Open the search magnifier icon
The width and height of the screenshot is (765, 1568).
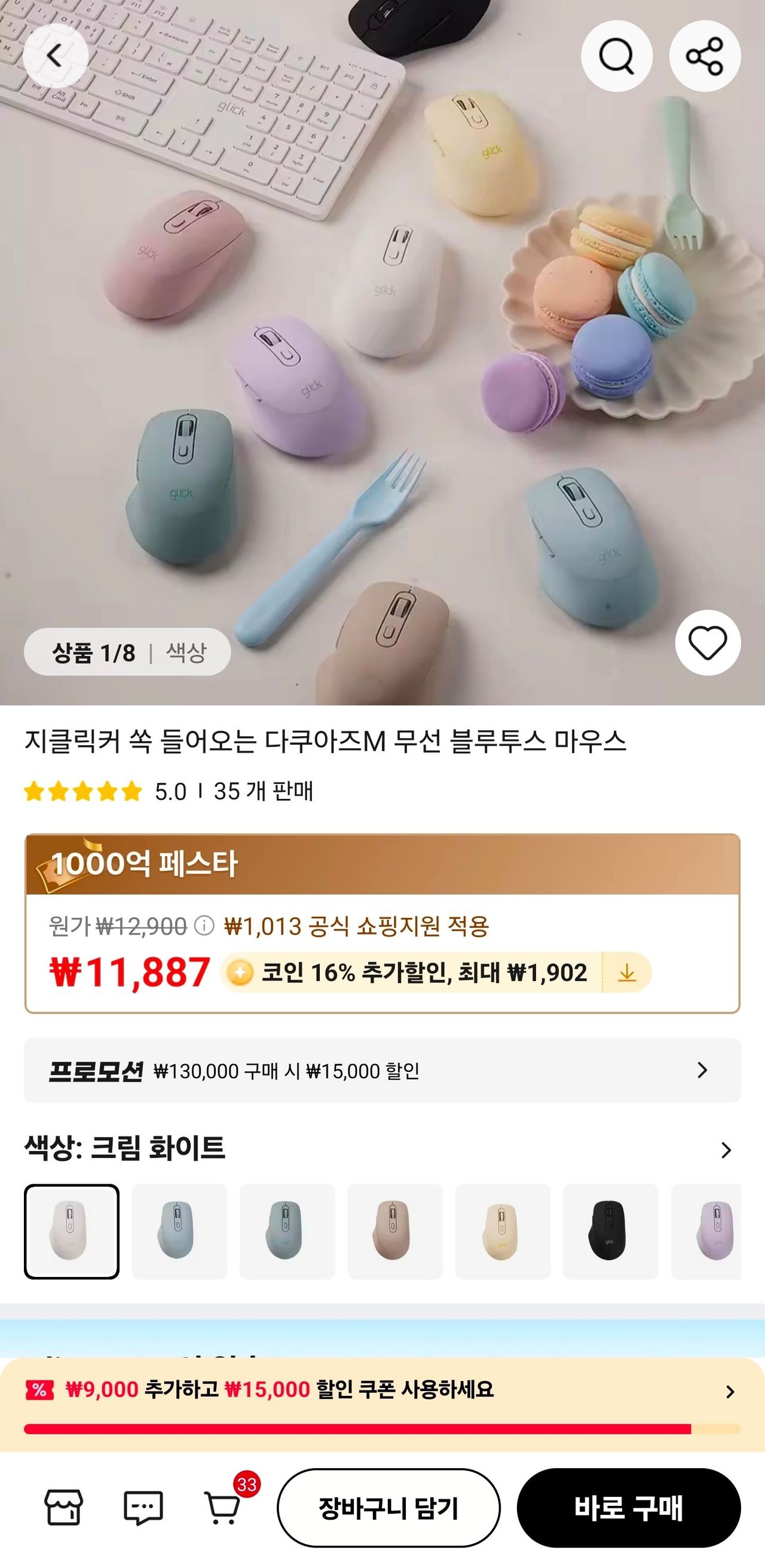click(x=616, y=56)
